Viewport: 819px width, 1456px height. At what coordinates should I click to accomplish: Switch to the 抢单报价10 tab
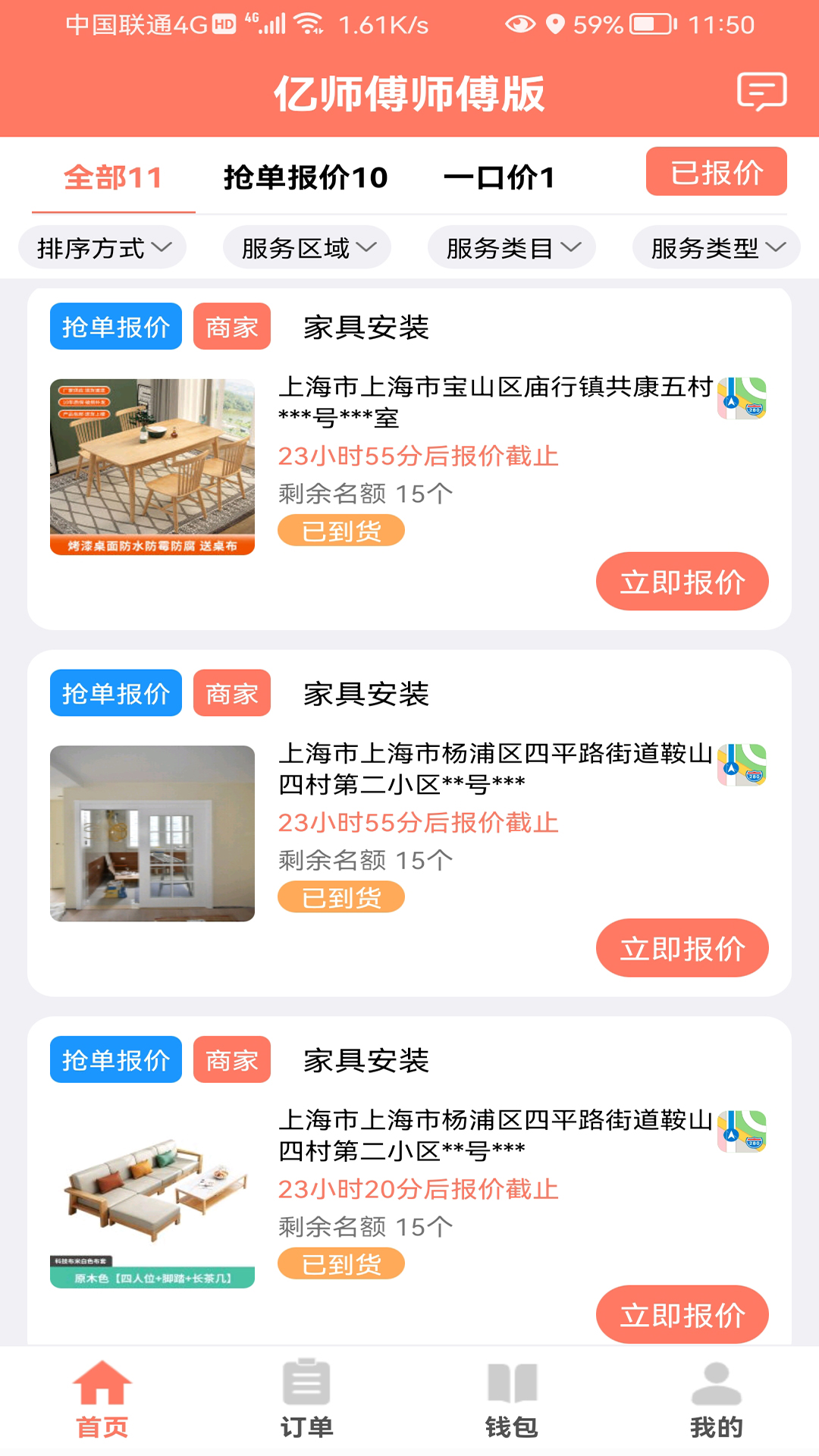(x=305, y=177)
